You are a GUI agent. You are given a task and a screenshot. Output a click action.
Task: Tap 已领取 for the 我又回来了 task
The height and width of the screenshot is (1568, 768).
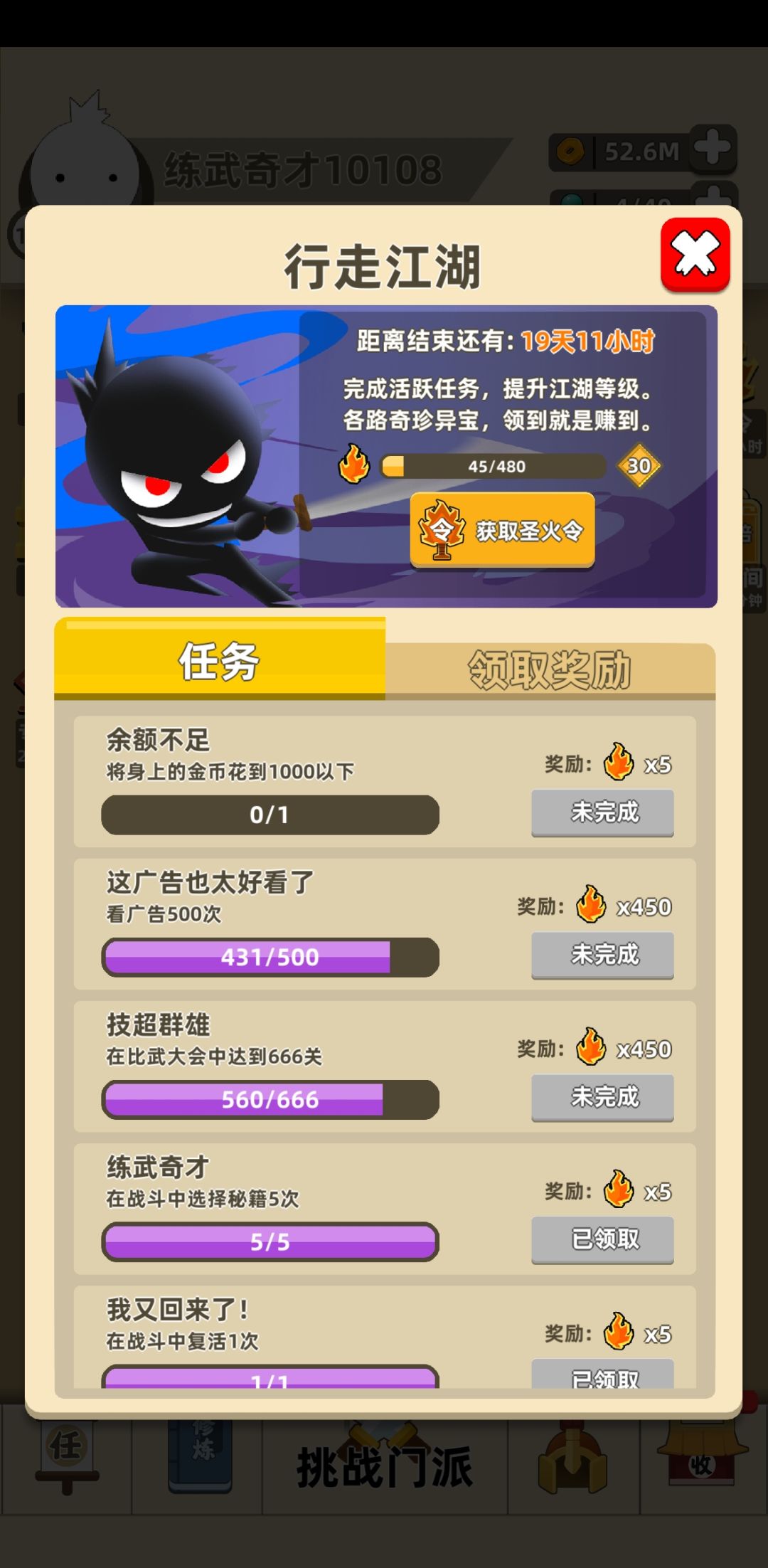click(x=602, y=1374)
